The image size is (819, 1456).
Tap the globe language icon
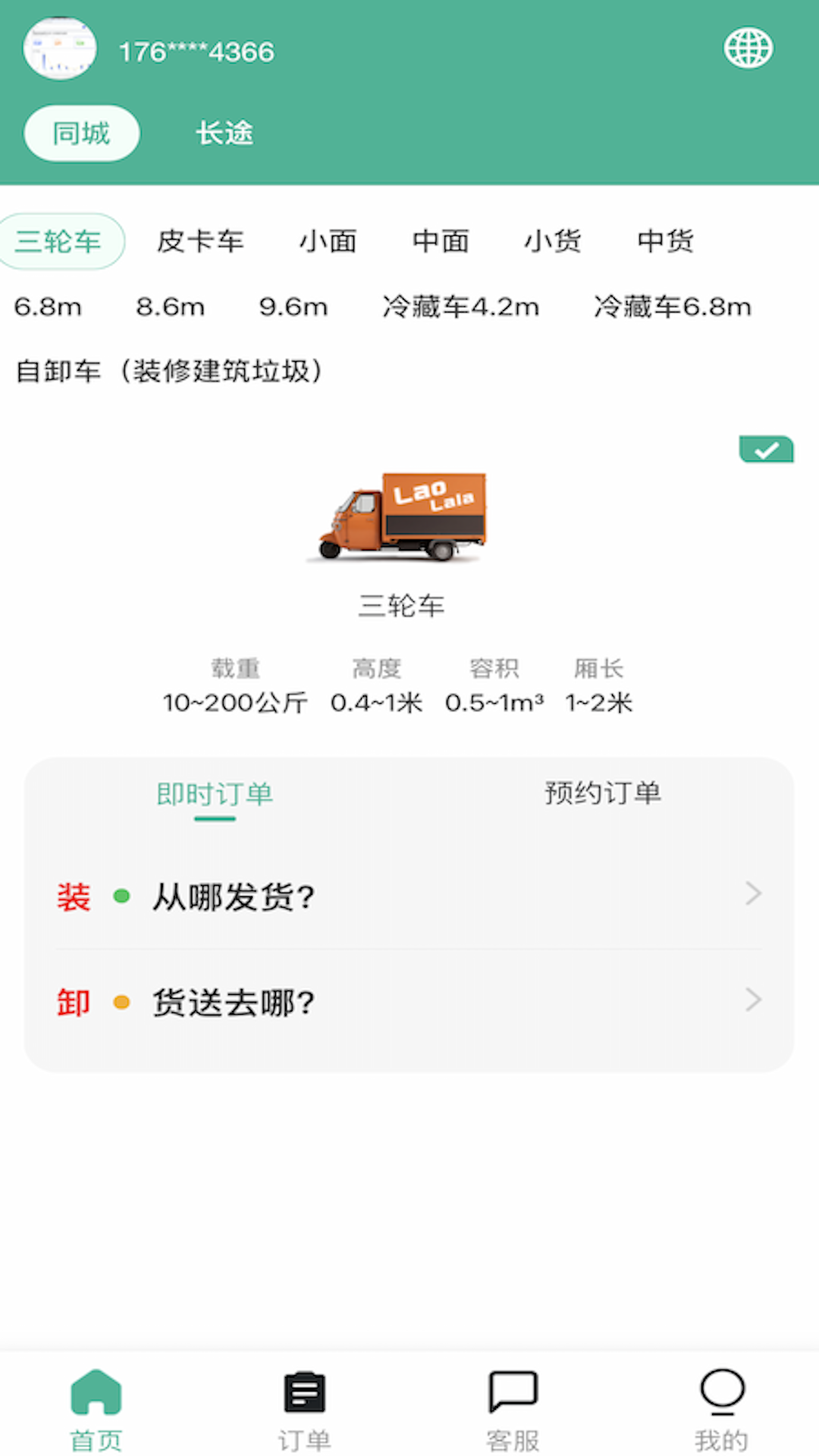(749, 47)
